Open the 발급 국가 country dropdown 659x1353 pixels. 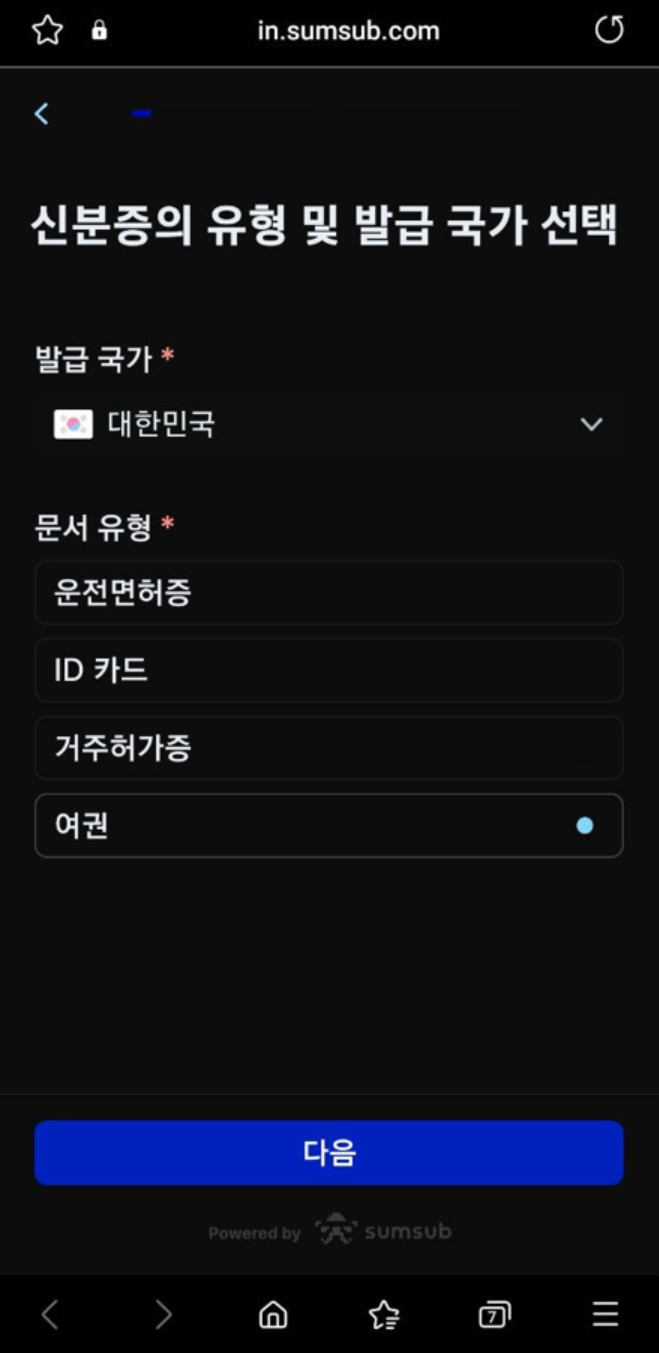(328, 425)
